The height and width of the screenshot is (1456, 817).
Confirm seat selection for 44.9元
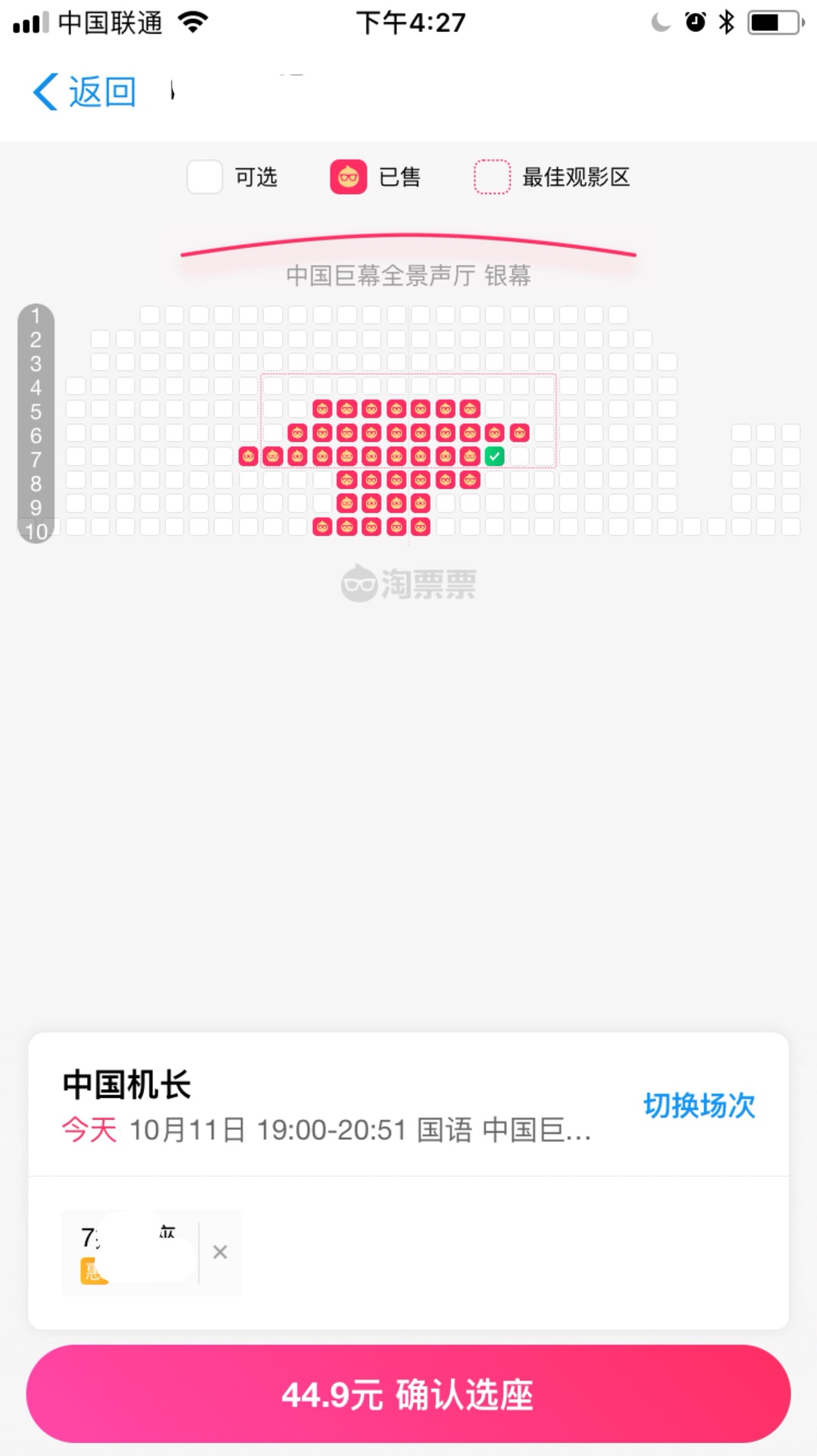[x=409, y=1394]
